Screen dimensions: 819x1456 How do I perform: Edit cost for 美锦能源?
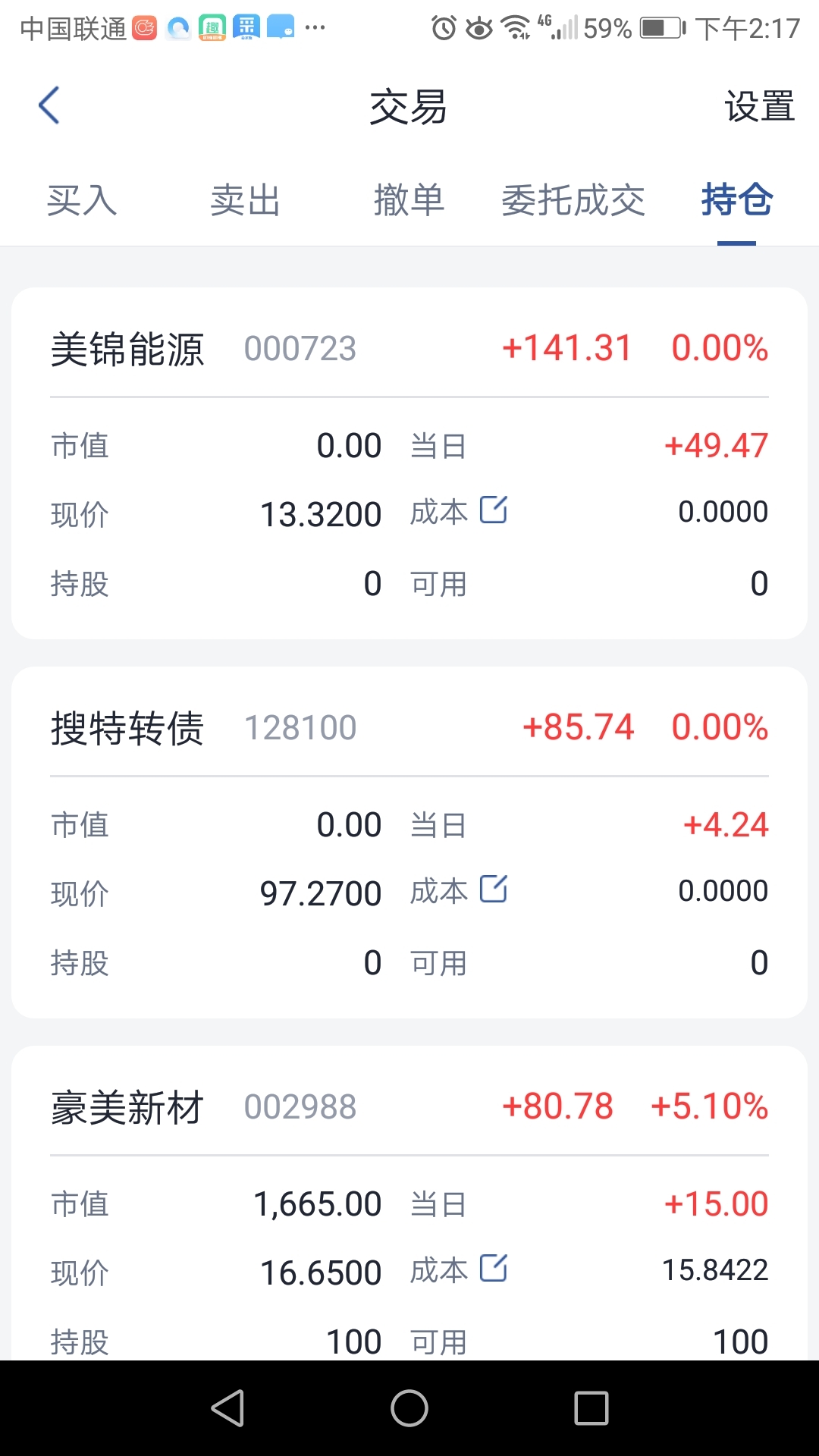(x=494, y=510)
